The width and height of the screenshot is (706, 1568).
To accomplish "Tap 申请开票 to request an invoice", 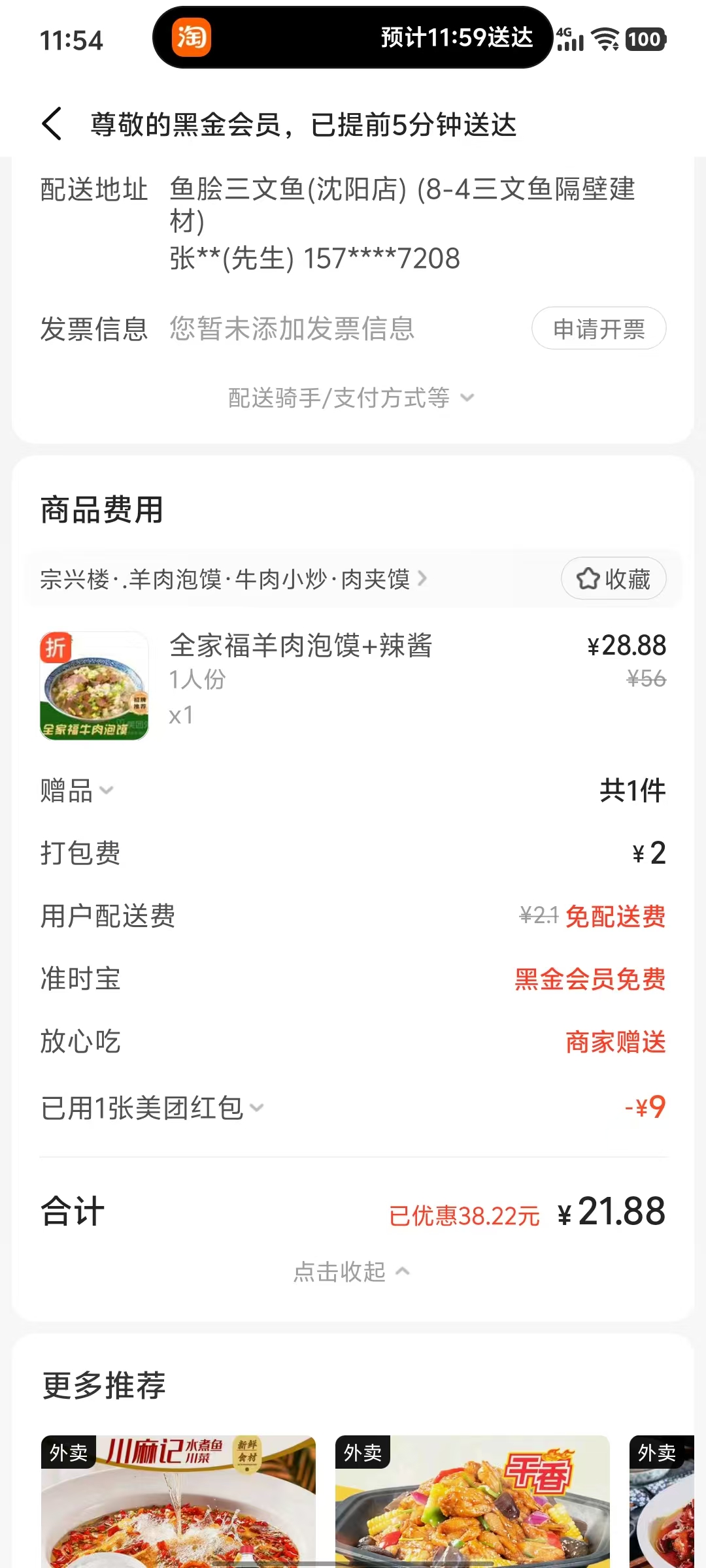I will 598,329.
